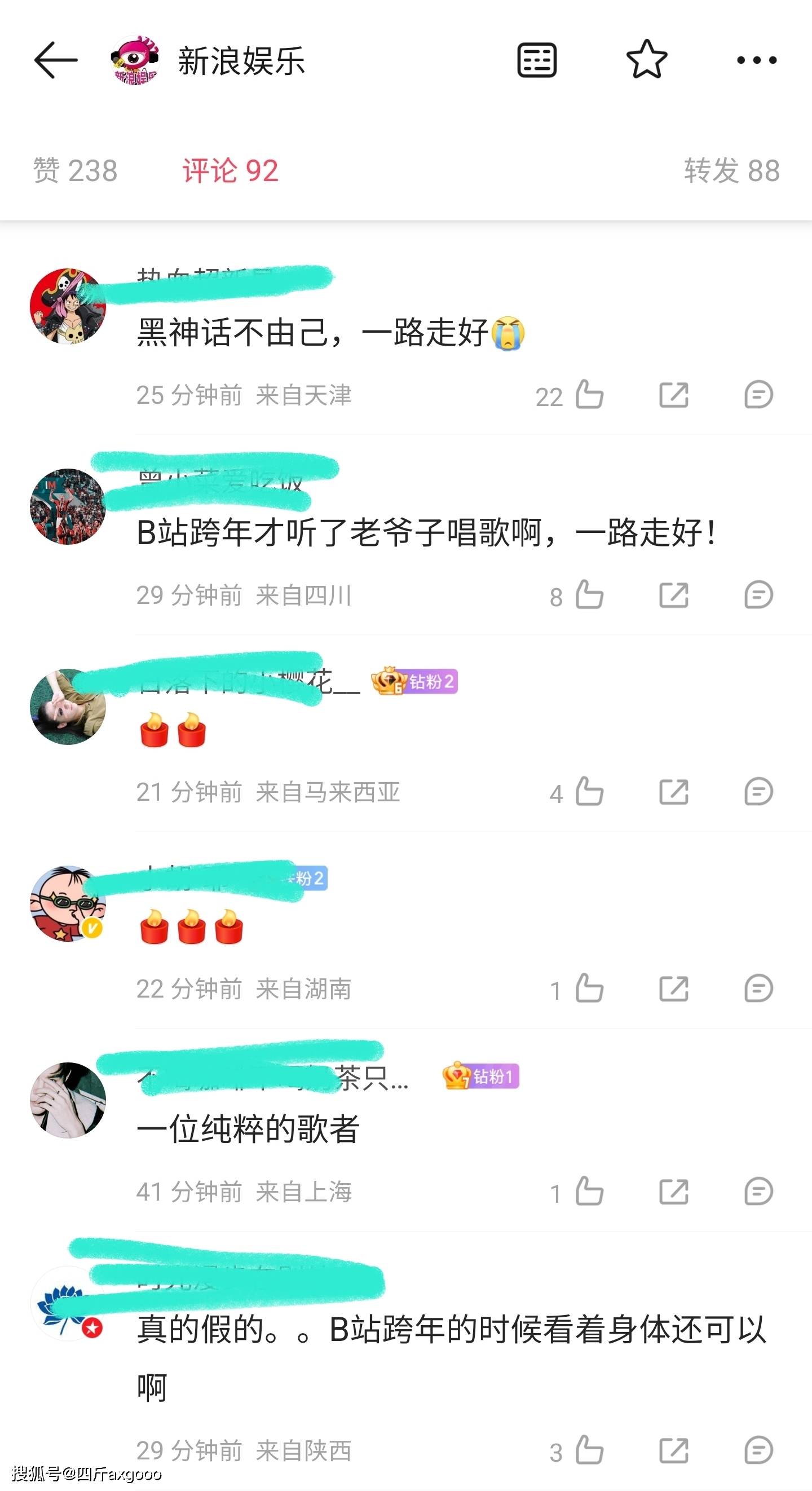This screenshot has height=1491, width=812.
Task: Open 新浪娱乐 profile avatar
Action: (135, 60)
